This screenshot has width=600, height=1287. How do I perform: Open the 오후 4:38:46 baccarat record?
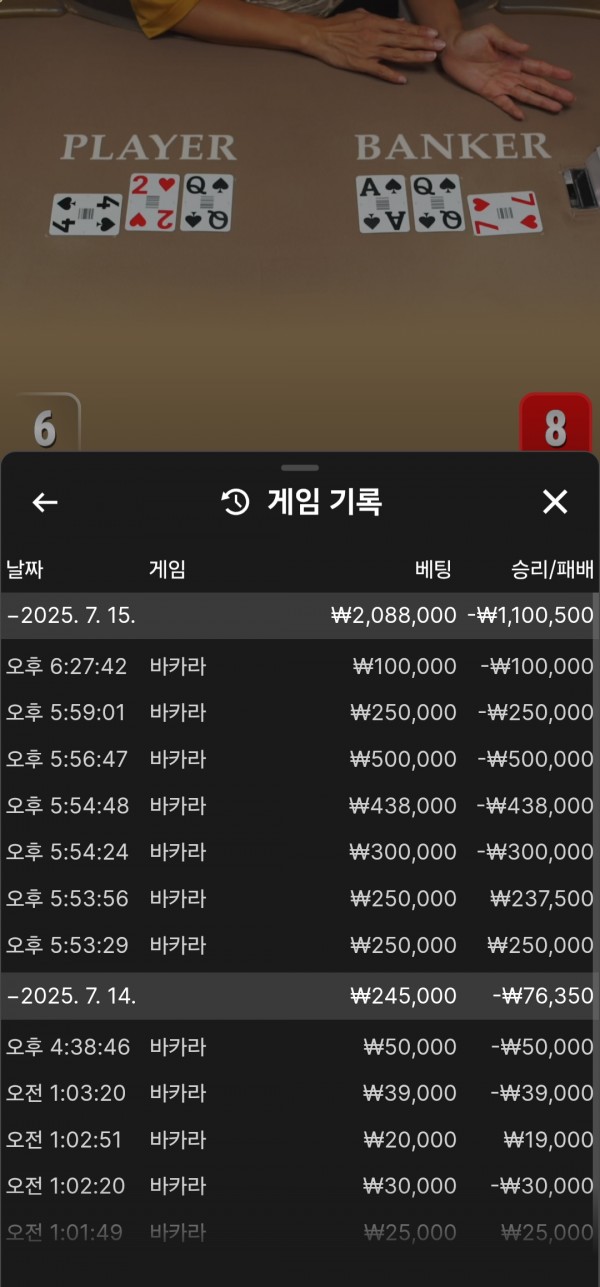(300, 1047)
